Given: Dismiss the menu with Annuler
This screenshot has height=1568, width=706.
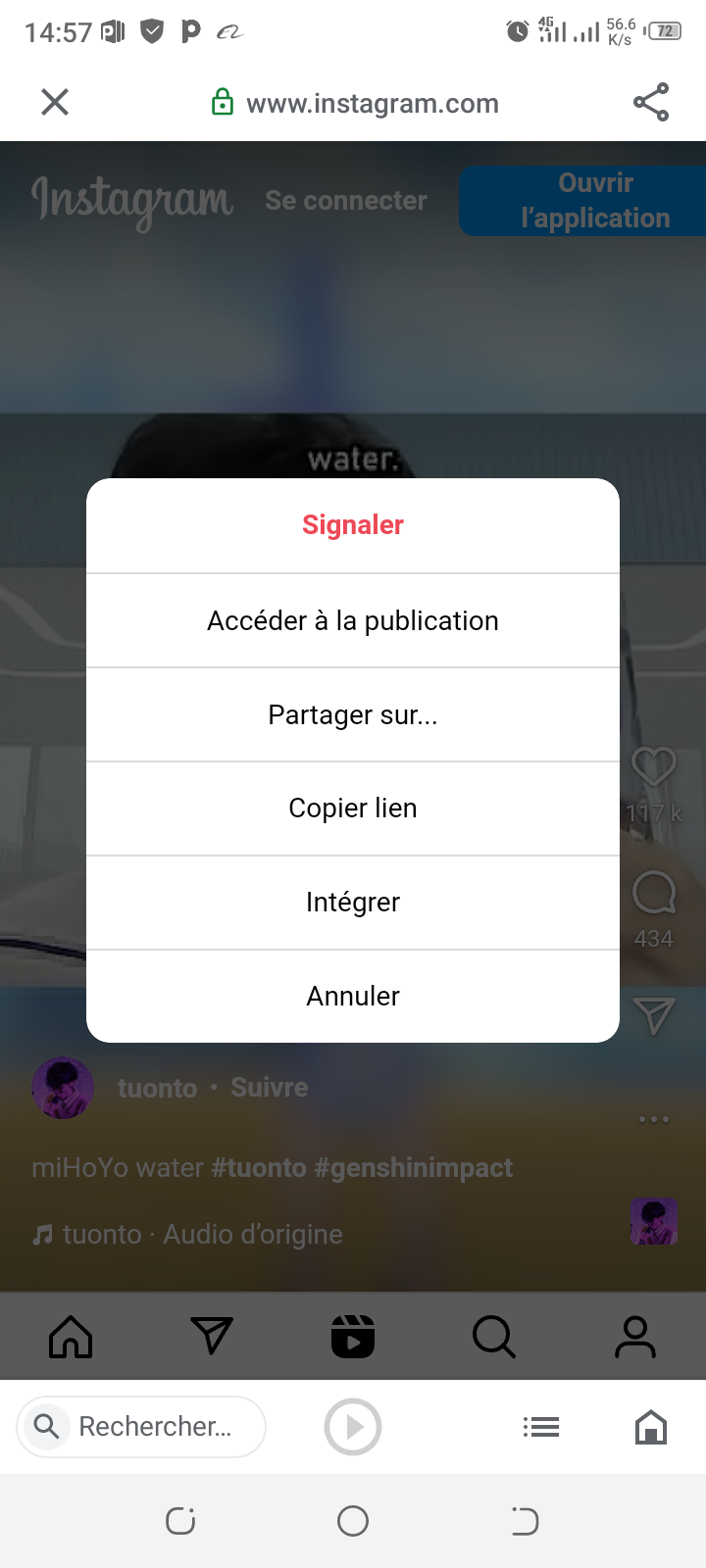Looking at the screenshot, I should [353, 997].
